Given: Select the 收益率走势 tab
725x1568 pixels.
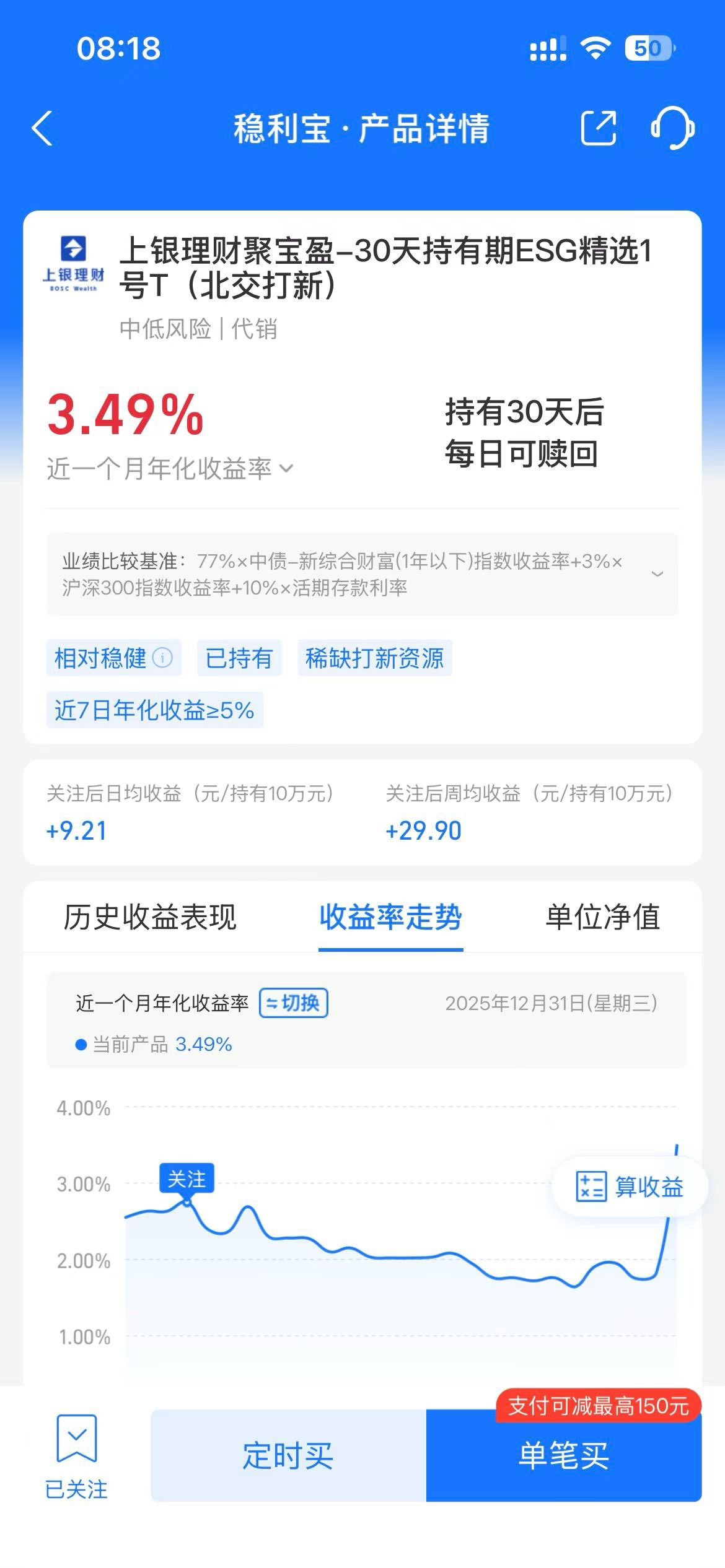Looking at the screenshot, I should point(390,917).
